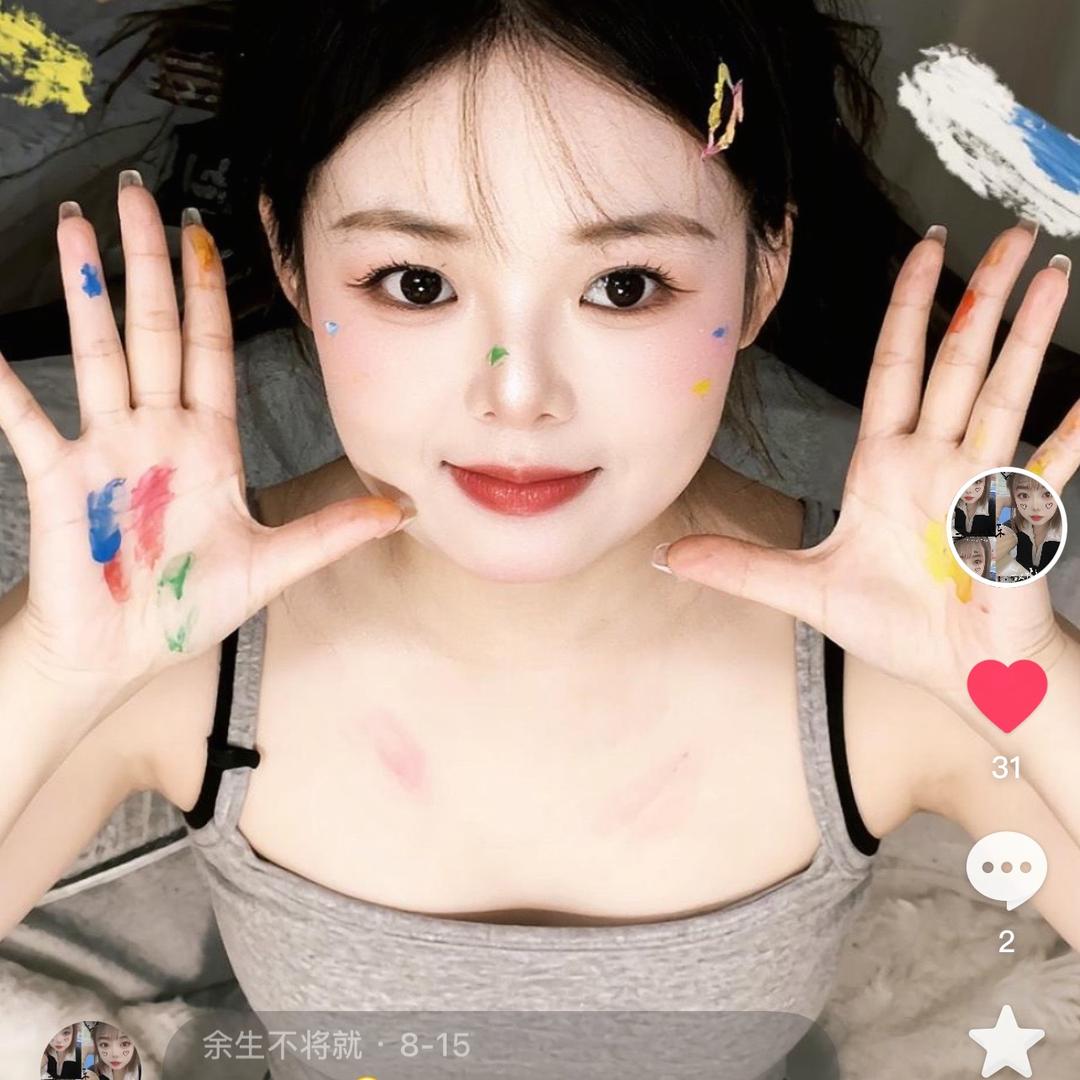Open the creator's round profile avatar
Viewport: 1080px width, 1080px height.
pos(1006,527)
